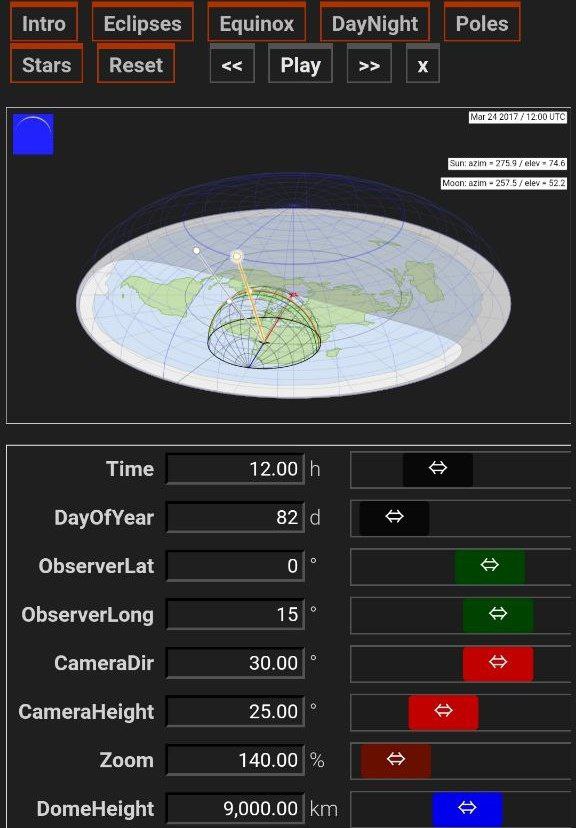Tap the ObserverLat slider handle
Screen dimensions: 576x828
coord(490,566)
